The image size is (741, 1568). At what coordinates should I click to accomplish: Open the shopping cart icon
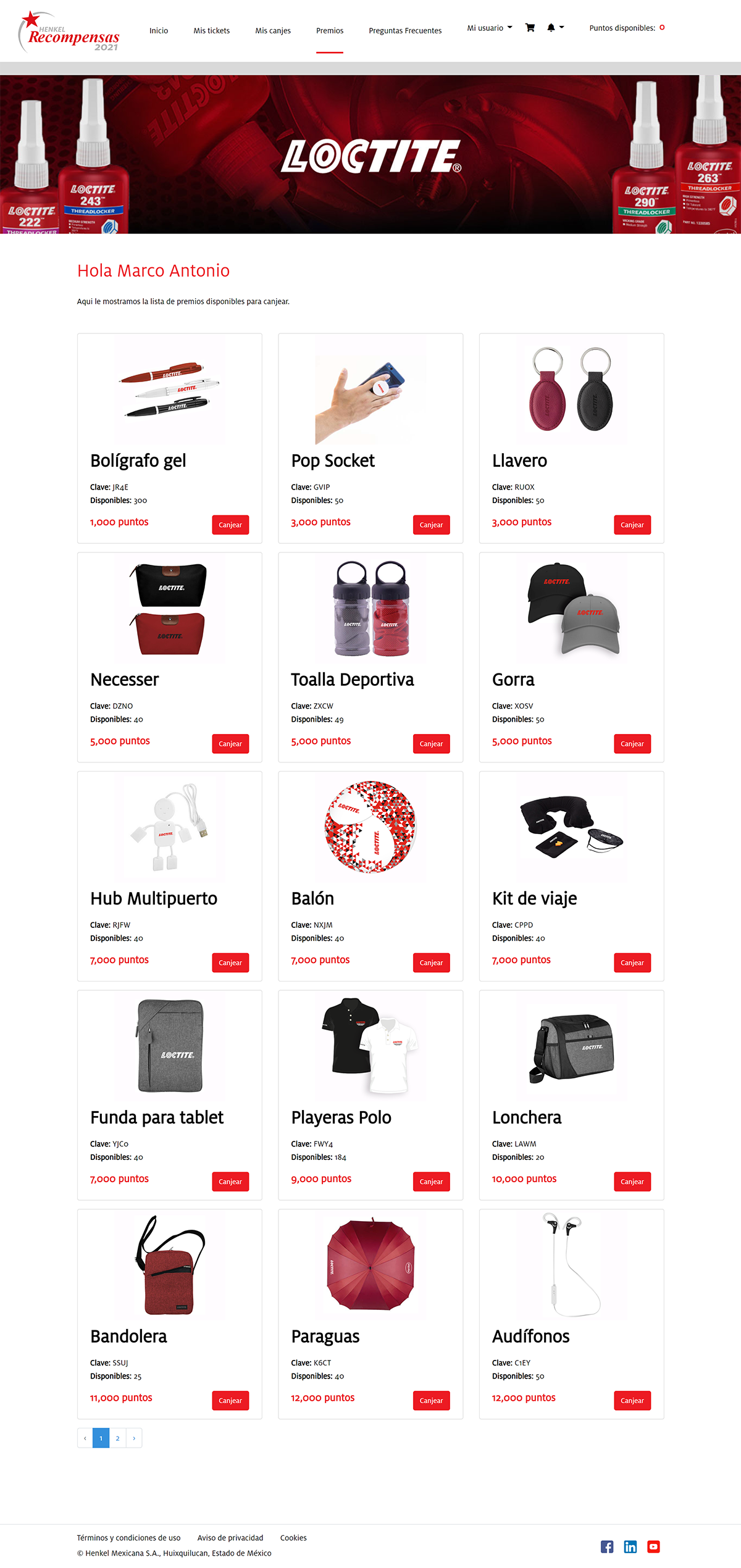(530, 28)
